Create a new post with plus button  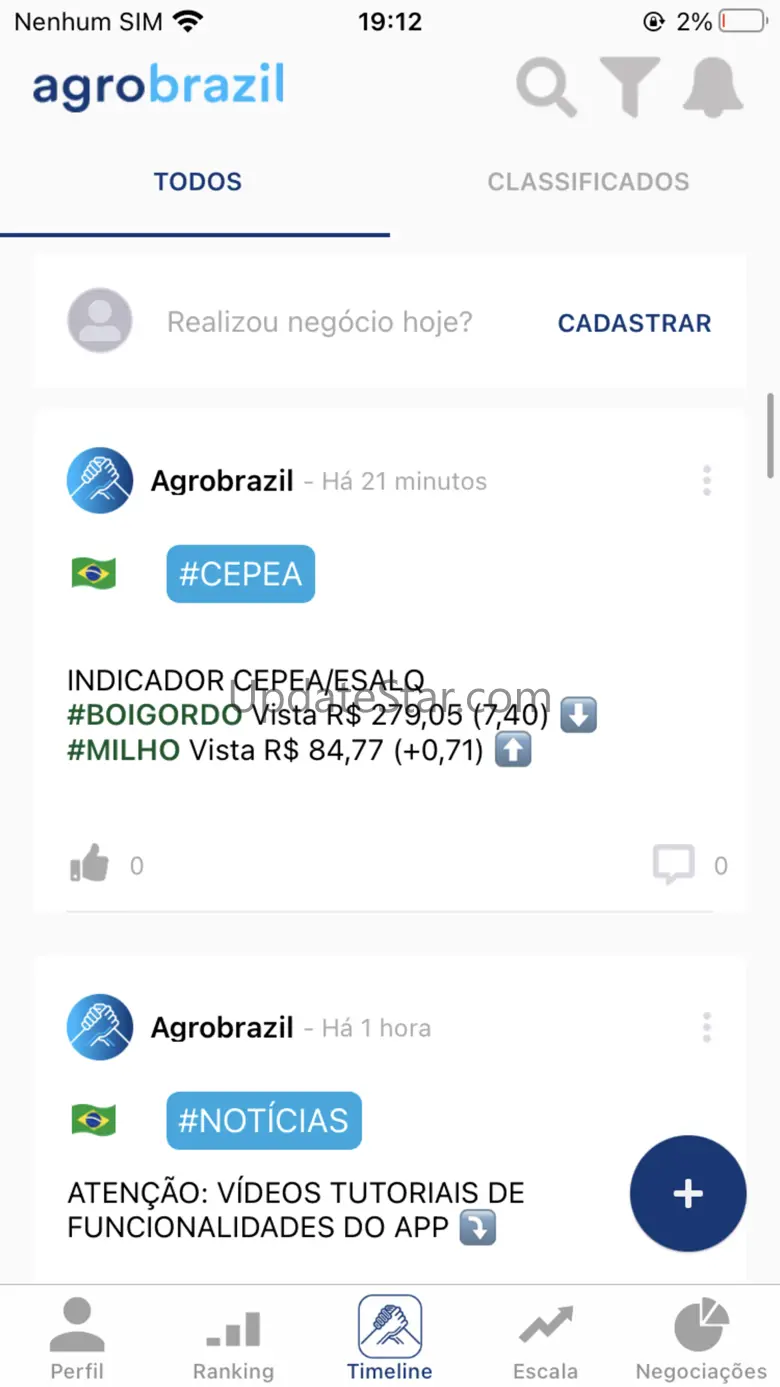[x=688, y=1193]
